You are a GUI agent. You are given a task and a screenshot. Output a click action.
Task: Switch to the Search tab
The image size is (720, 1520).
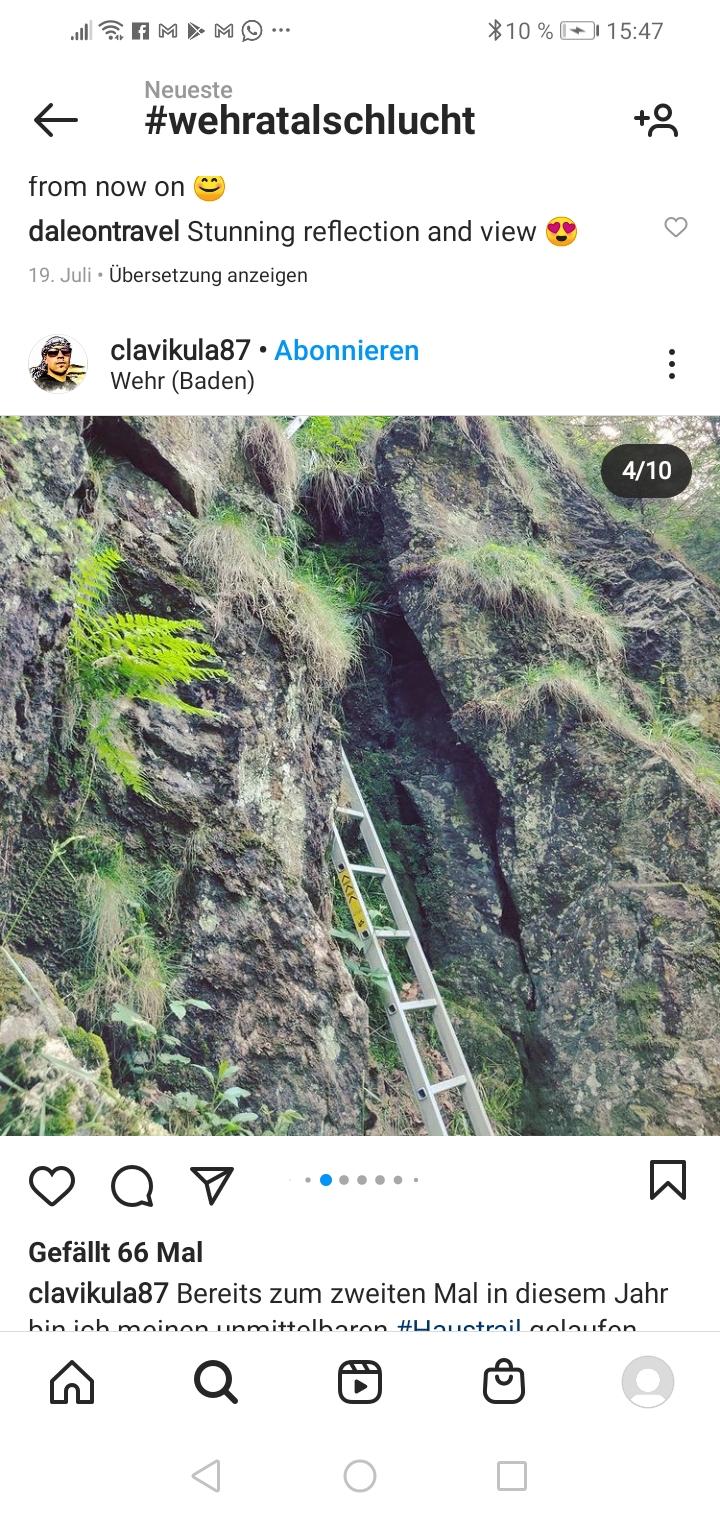[216, 1382]
